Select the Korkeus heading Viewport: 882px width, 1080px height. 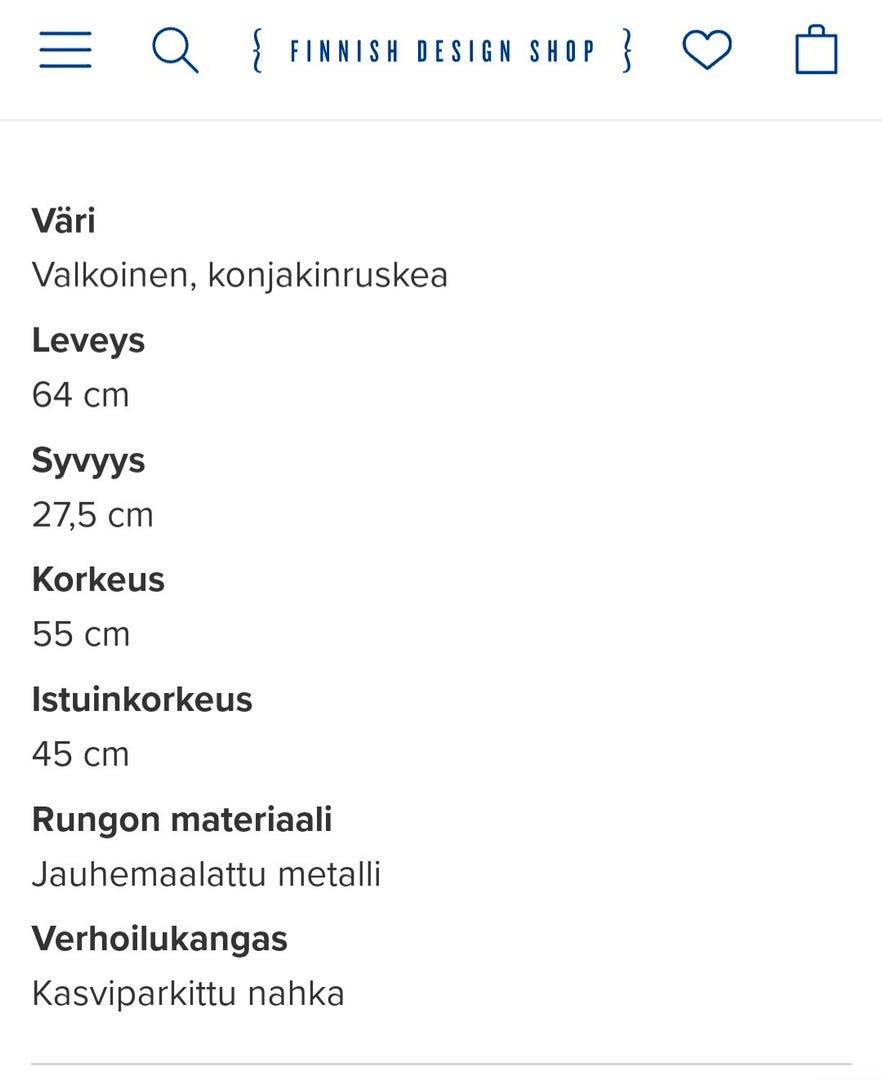[x=98, y=578]
